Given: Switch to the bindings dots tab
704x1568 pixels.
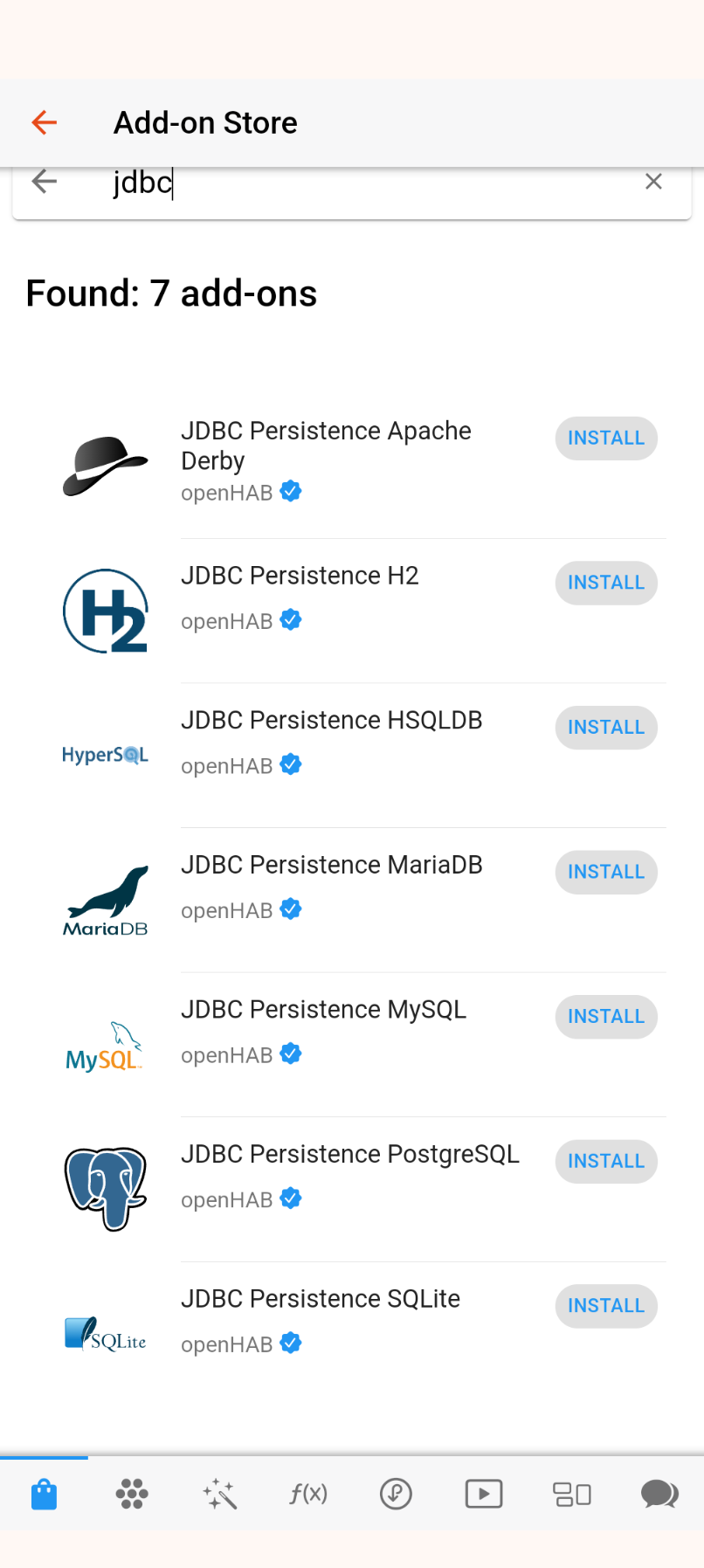Looking at the screenshot, I should coord(132,1494).
